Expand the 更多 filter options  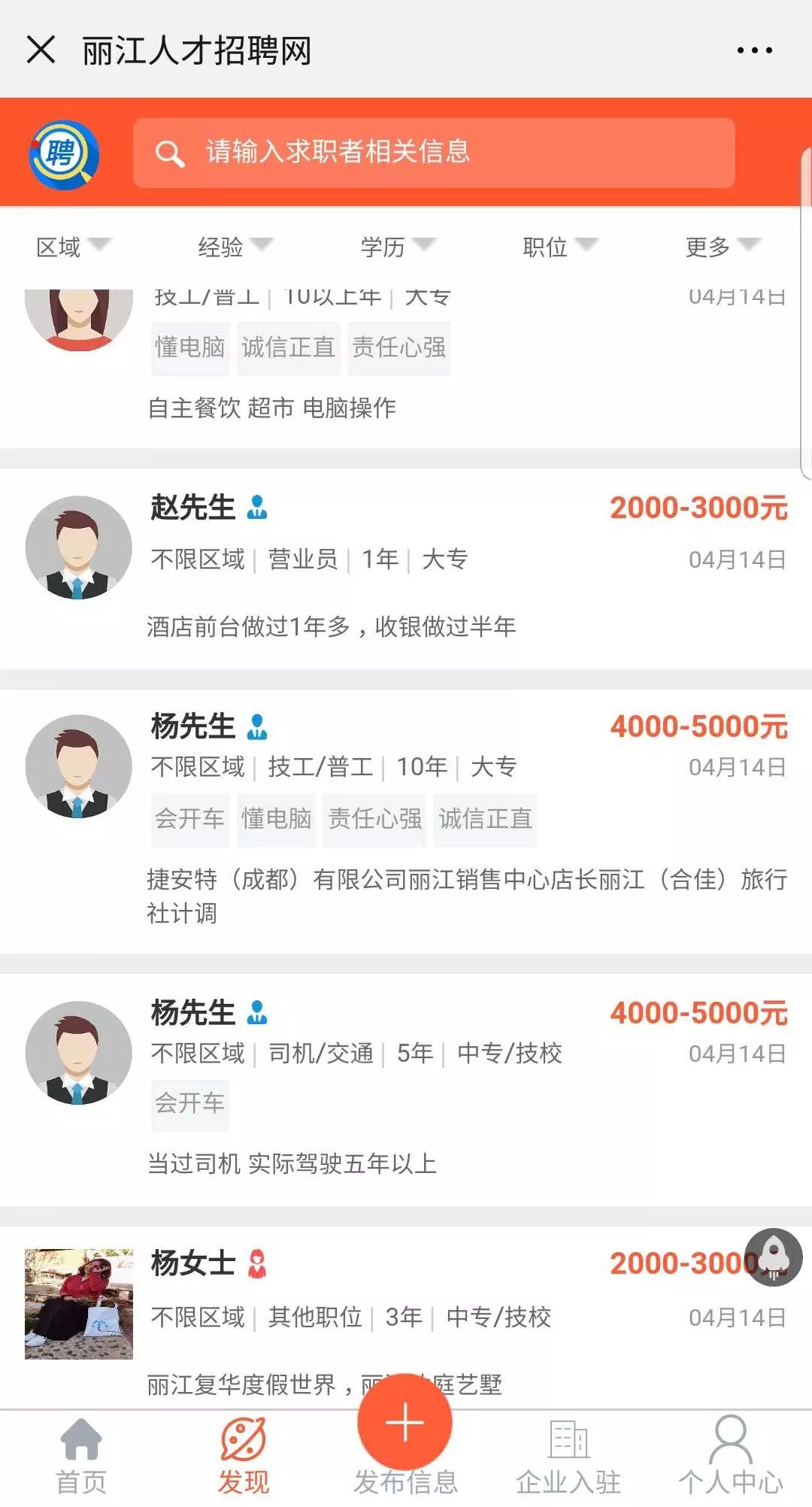tap(723, 247)
